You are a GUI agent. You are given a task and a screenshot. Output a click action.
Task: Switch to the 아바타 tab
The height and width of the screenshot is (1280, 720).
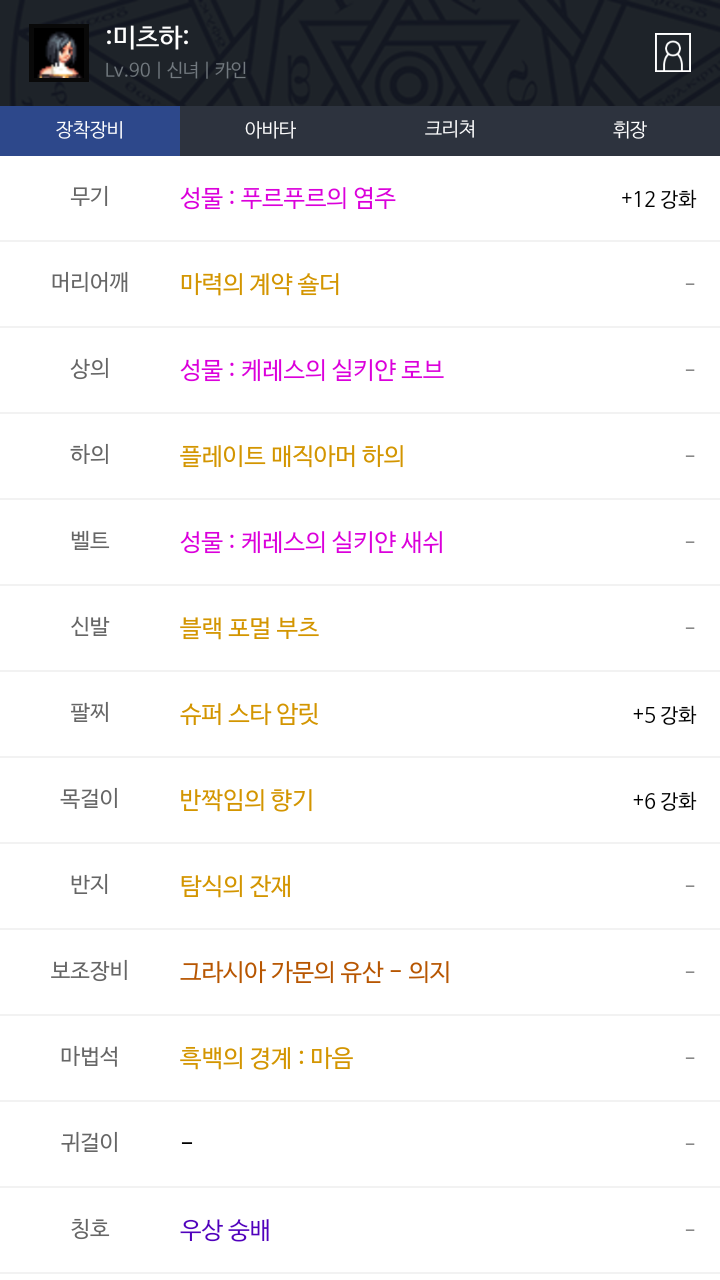pos(270,130)
